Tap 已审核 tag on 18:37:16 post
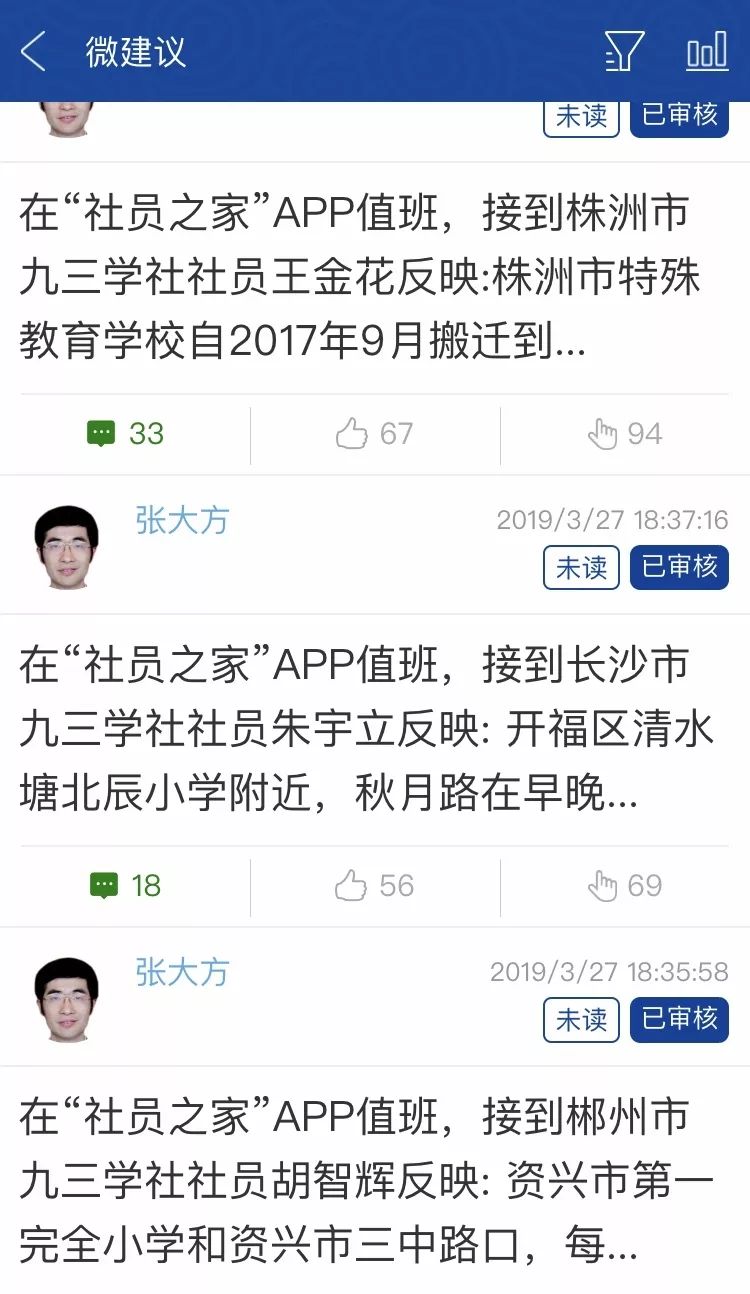This screenshot has width=750, height=1294. tap(679, 567)
